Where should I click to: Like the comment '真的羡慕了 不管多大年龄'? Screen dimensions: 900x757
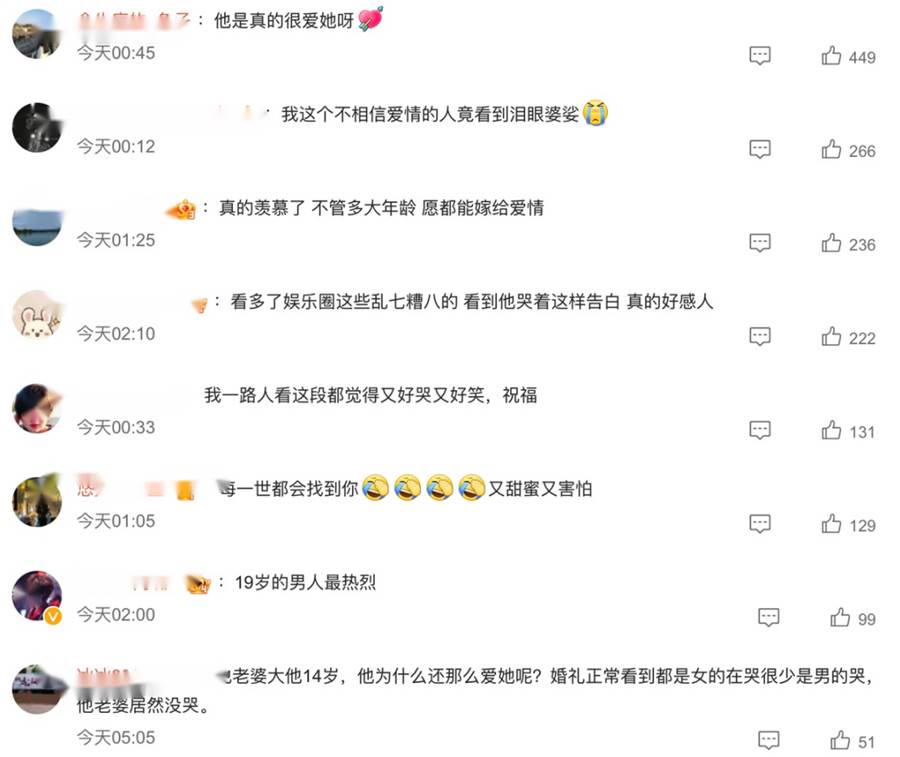pos(831,243)
